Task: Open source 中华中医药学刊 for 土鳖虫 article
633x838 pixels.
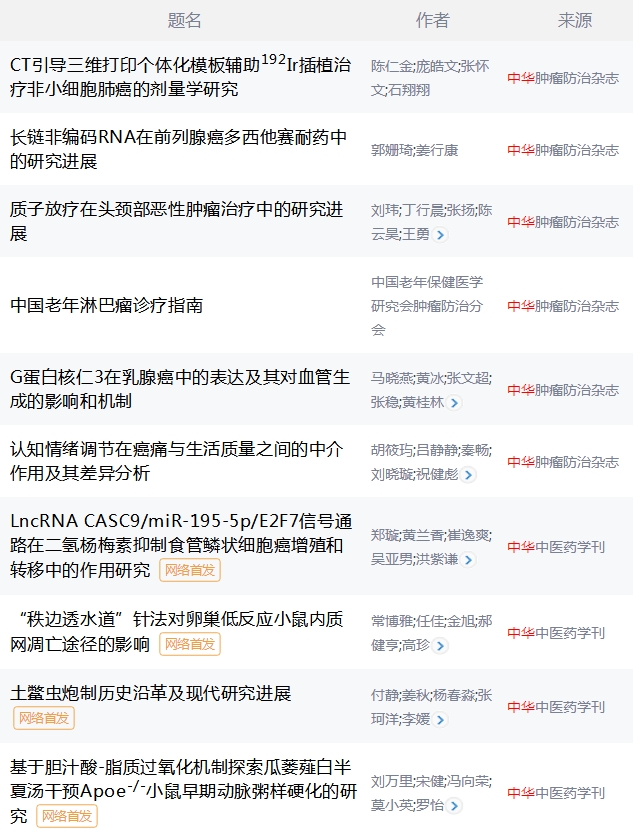Action: pos(555,707)
